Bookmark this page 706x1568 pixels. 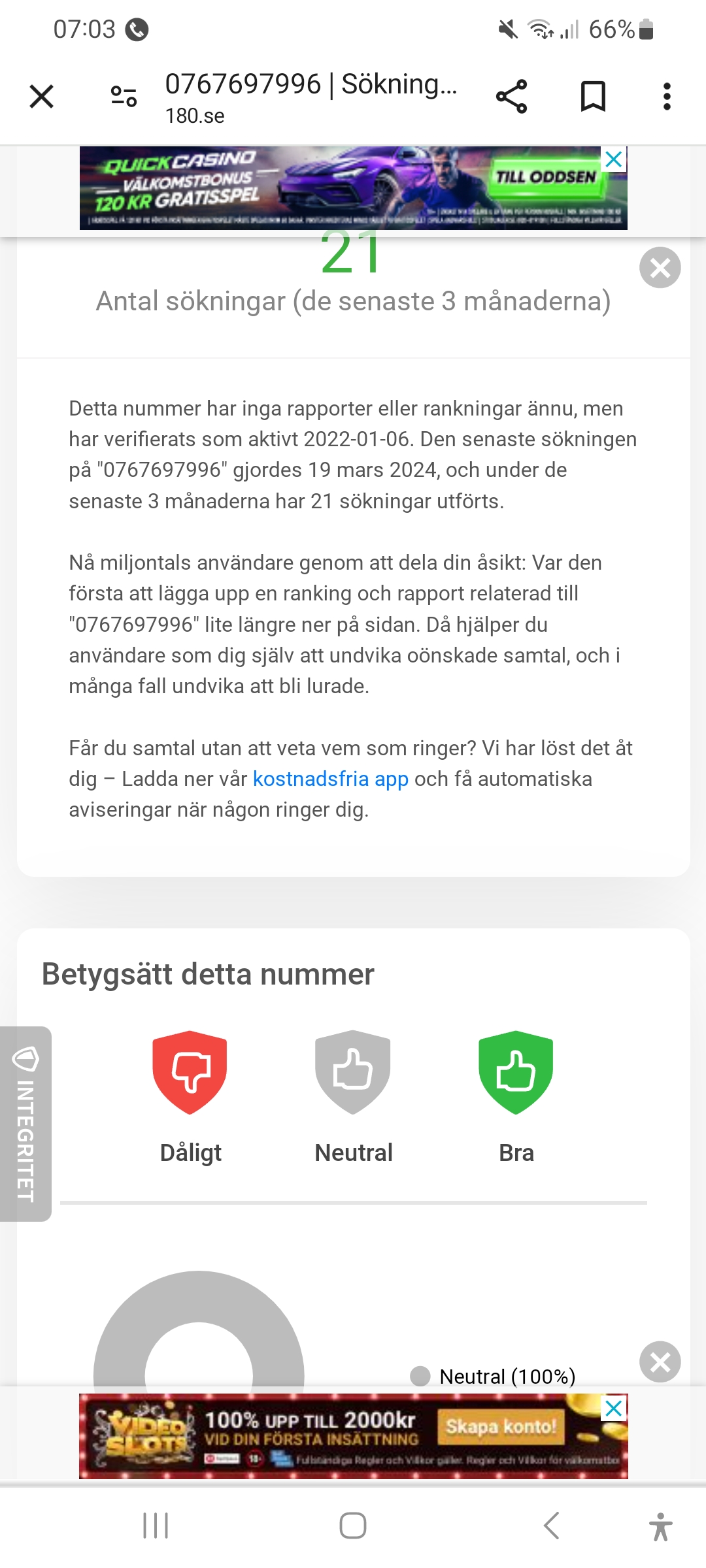[593, 97]
